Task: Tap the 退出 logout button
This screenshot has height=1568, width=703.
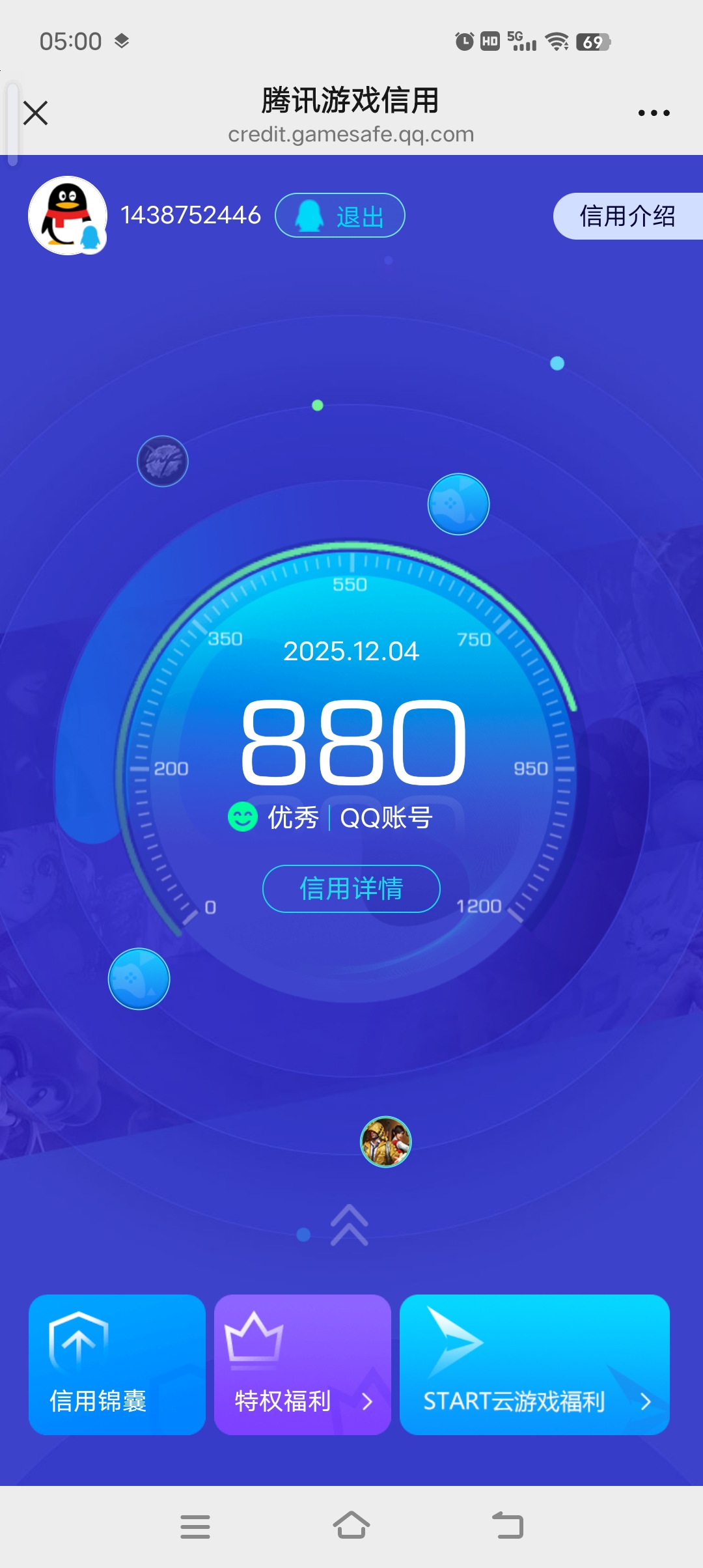Action: pyautogui.click(x=340, y=216)
